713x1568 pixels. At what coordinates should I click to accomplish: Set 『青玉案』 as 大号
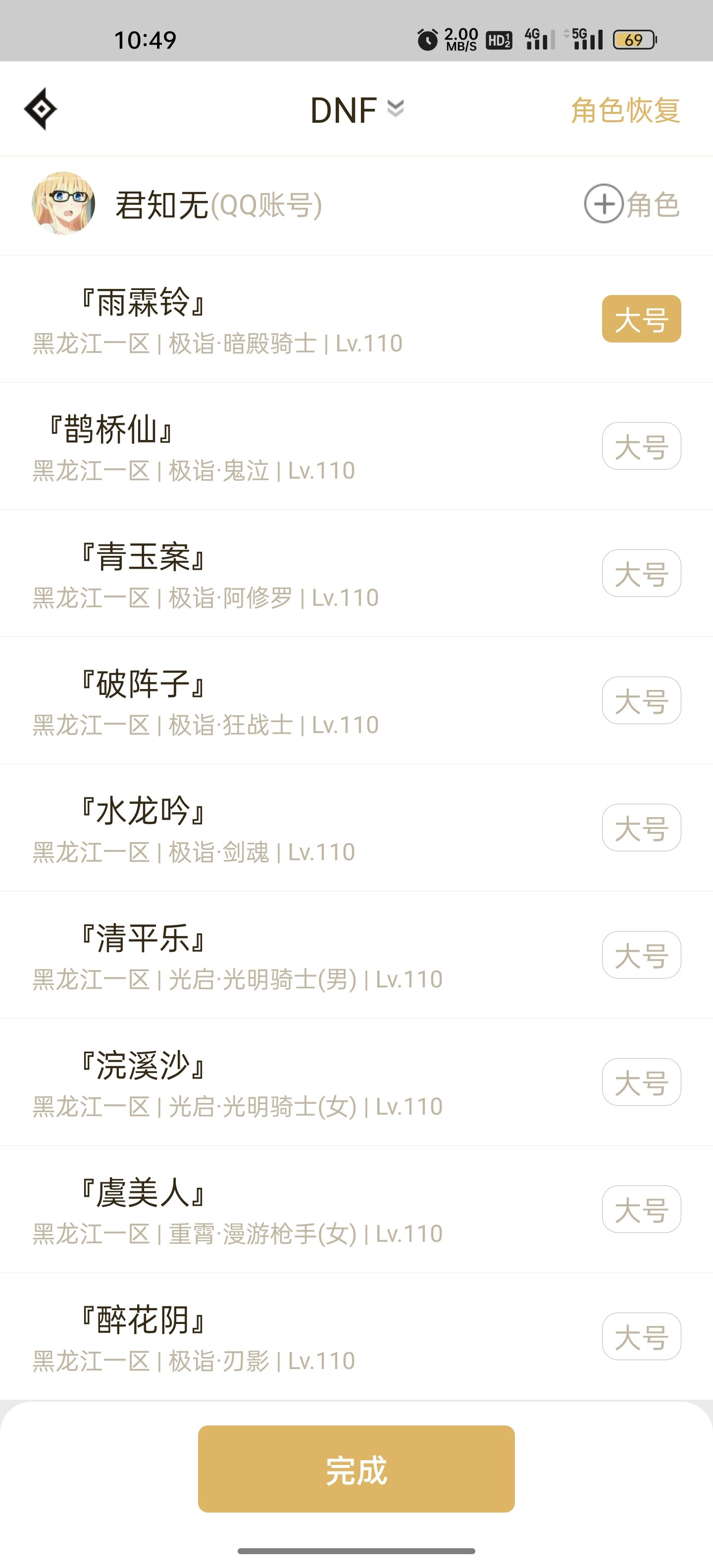coord(641,573)
